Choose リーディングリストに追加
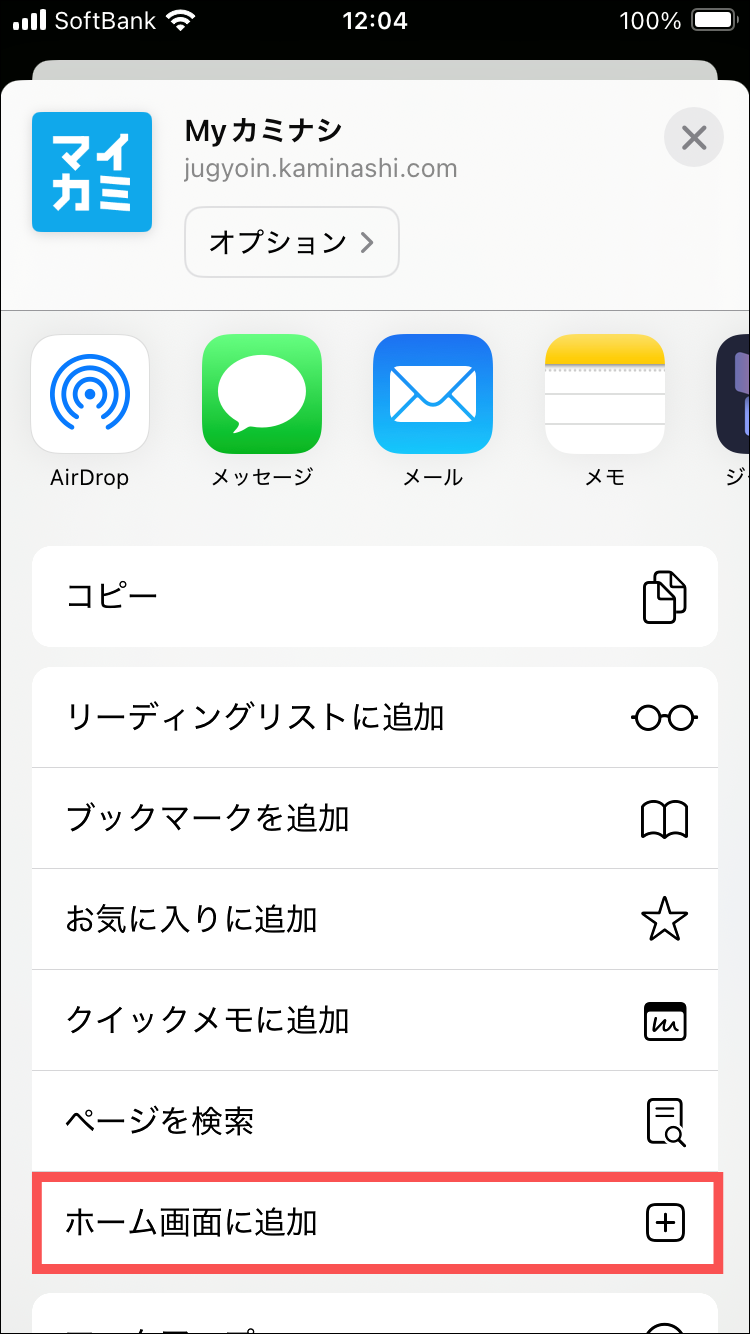This screenshot has height=1334, width=750. click(375, 718)
